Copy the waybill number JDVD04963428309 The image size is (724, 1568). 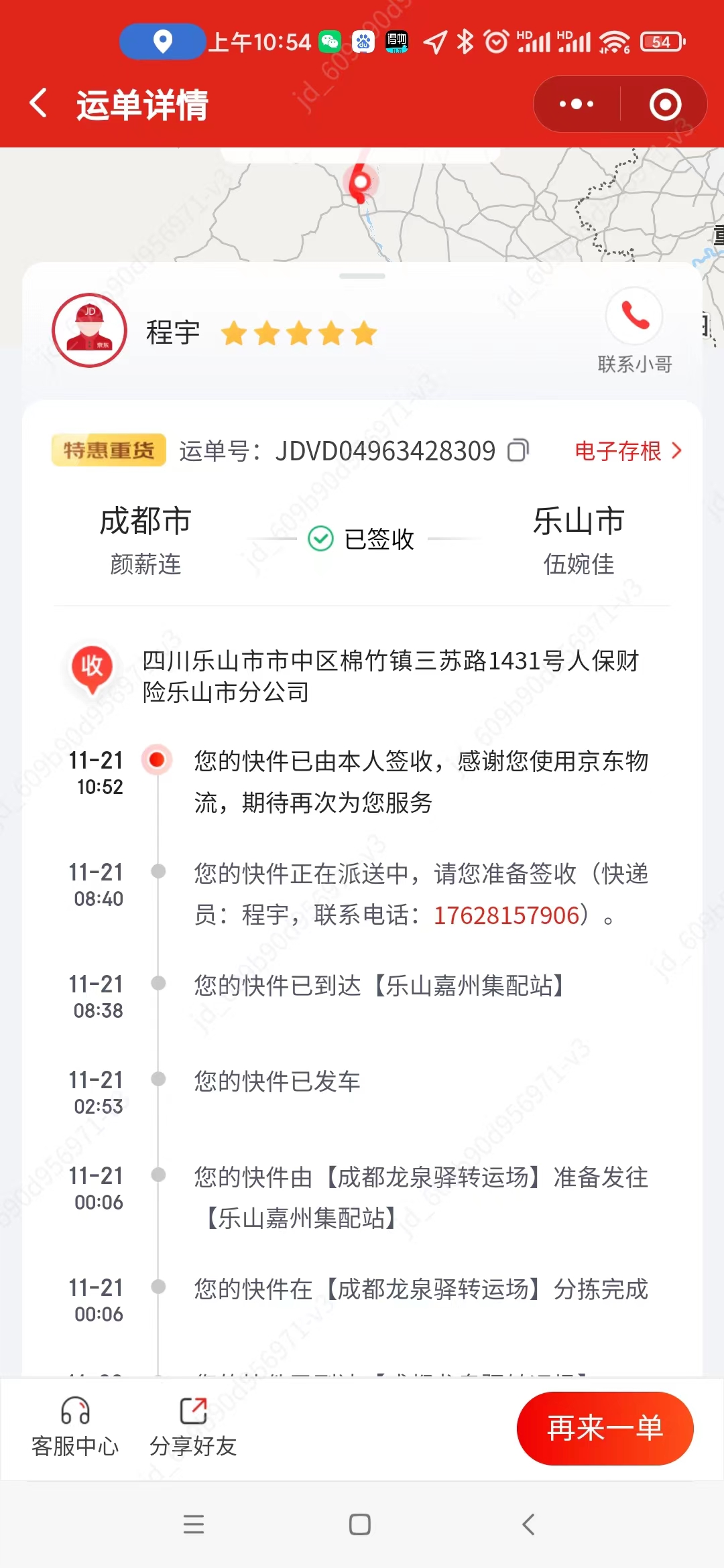point(518,450)
